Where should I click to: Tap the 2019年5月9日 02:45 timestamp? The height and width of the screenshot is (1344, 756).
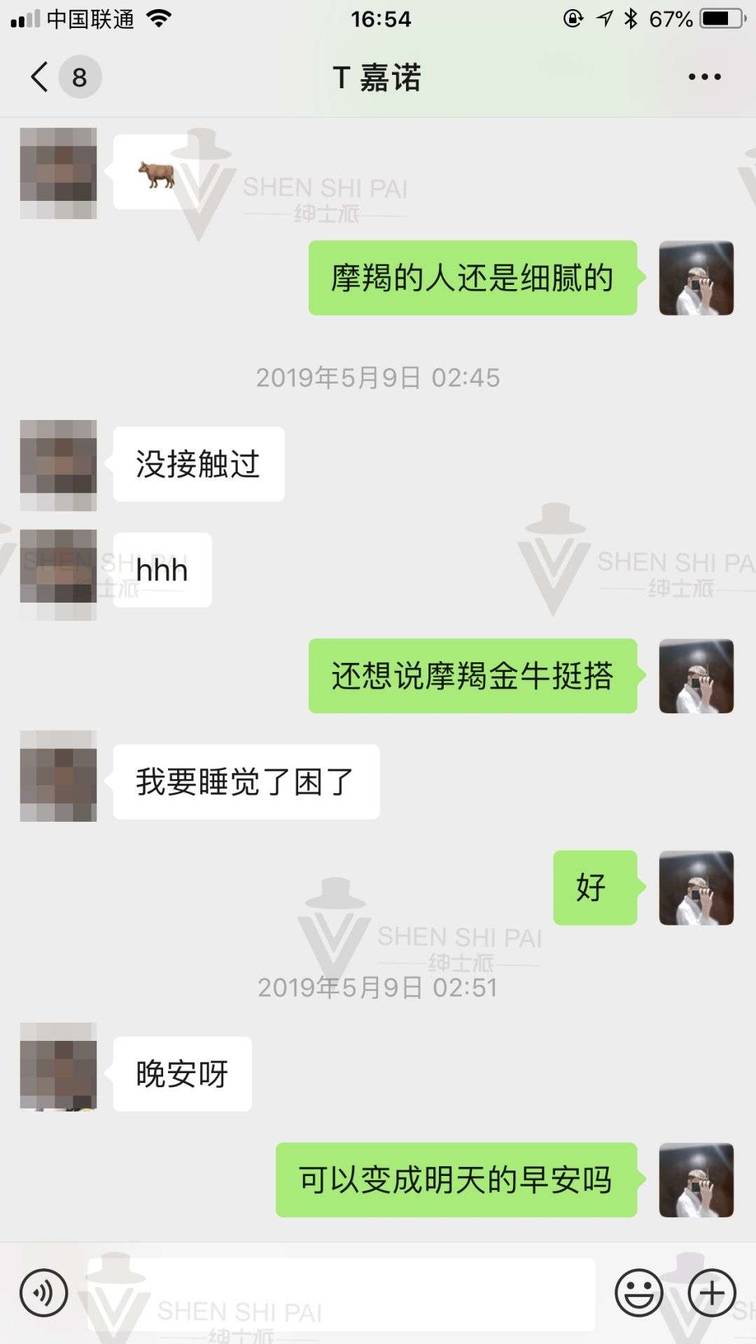coord(377,378)
